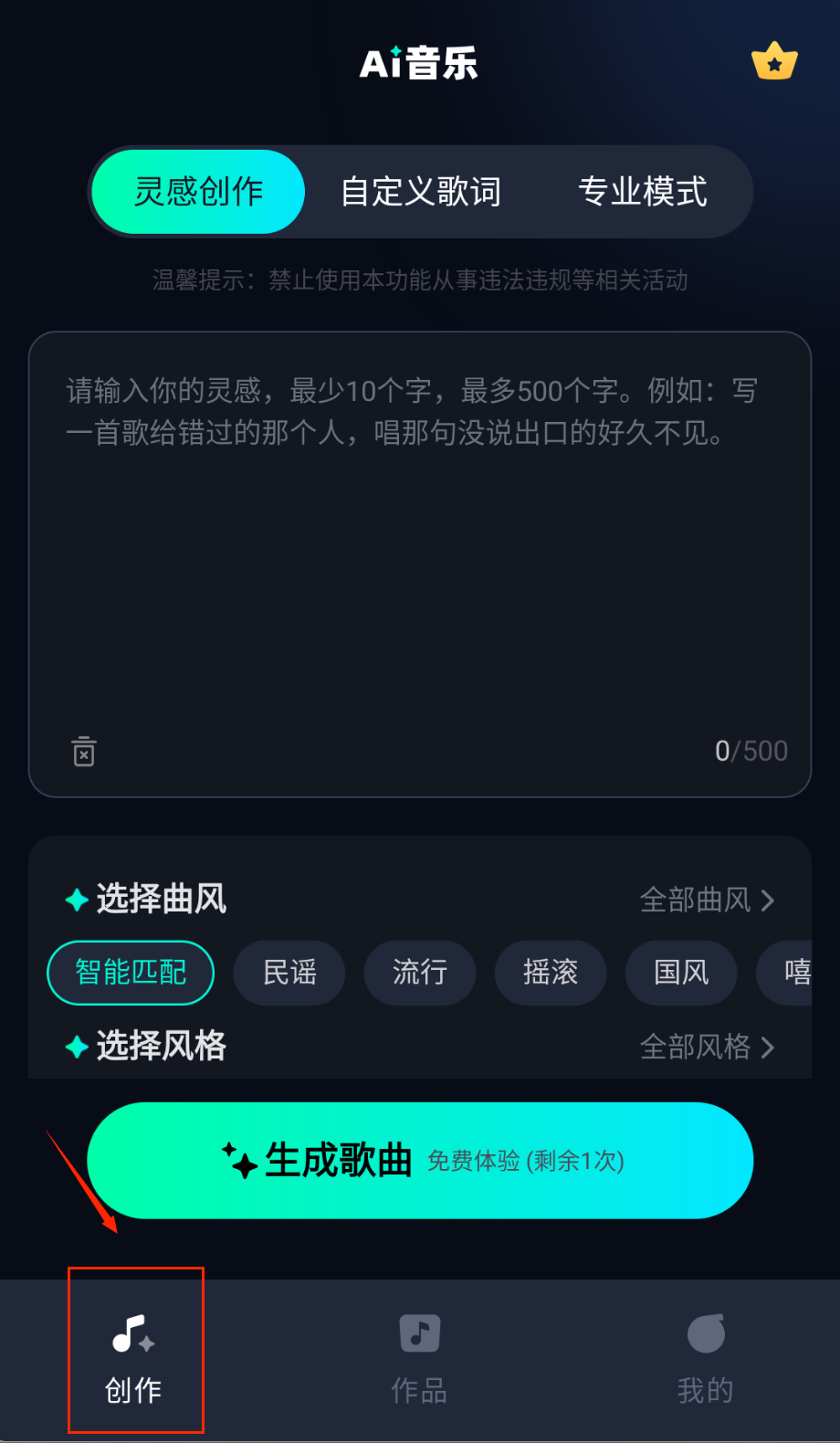The height and width of the screenshot is (1443, 840).
Task: Tap the inspiration text input box
Action: tap(420, 548)
